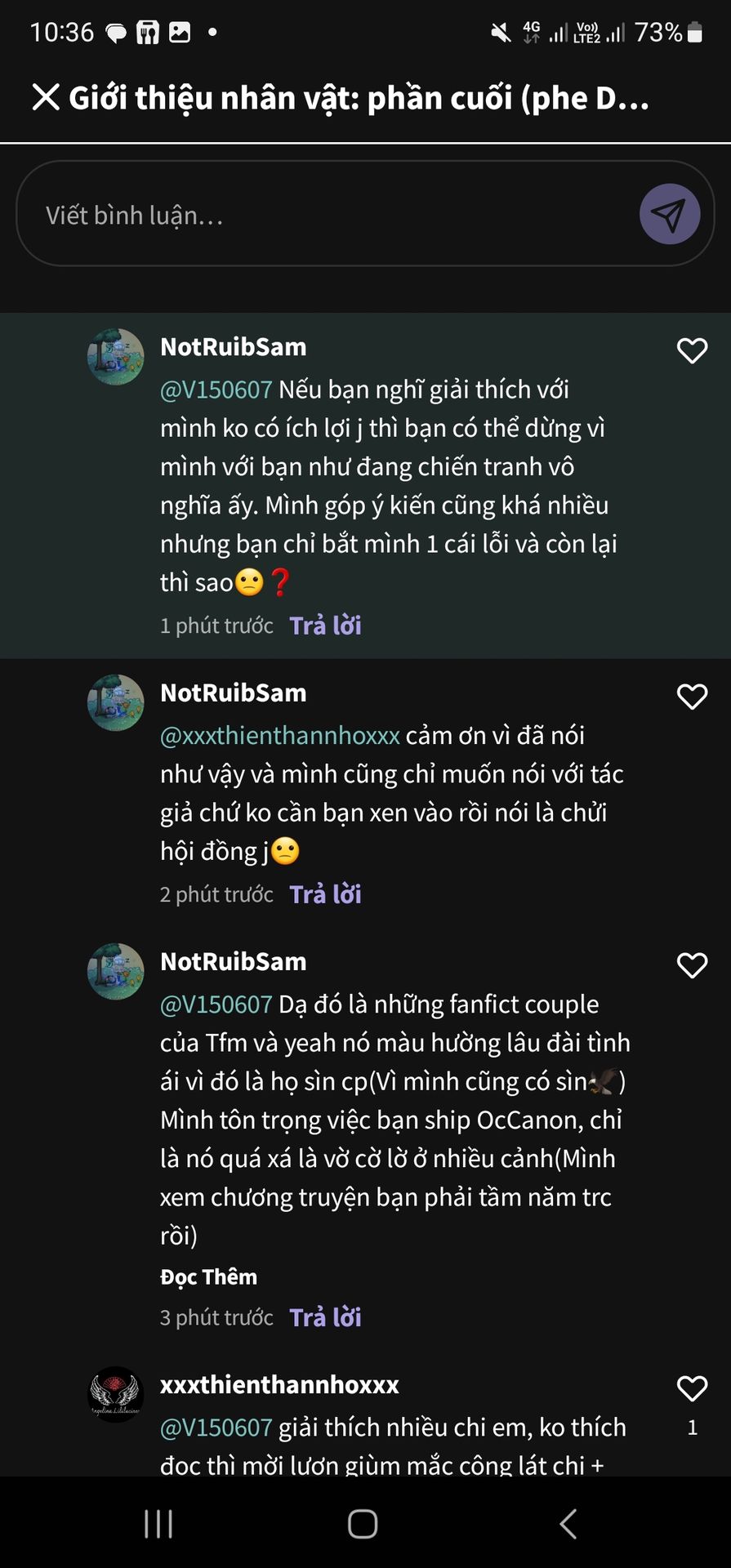
Task: Like NotRuibSam's comment posted 3 phút trước
Action: pos(692,965)
